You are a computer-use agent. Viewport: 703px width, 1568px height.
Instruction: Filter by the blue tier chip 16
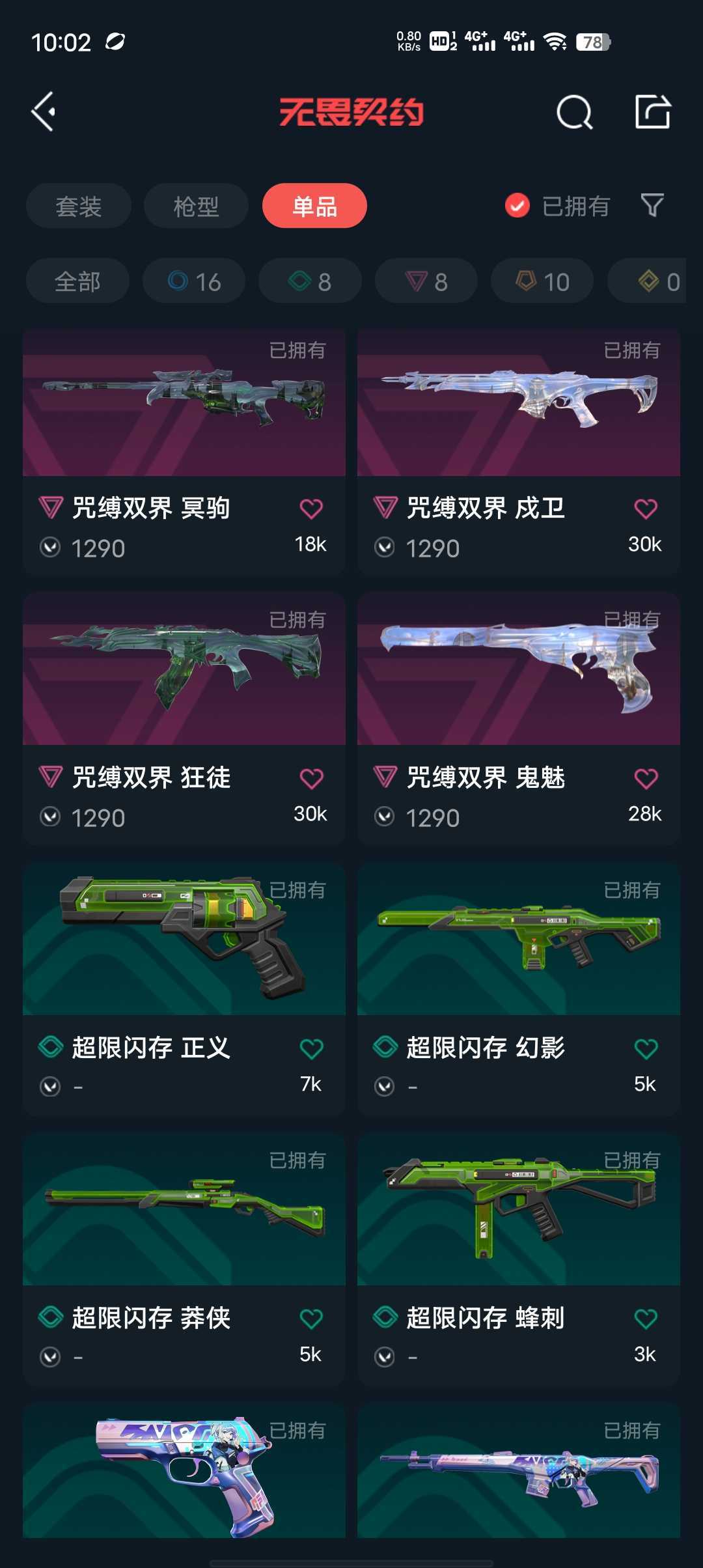pos(194,281)
